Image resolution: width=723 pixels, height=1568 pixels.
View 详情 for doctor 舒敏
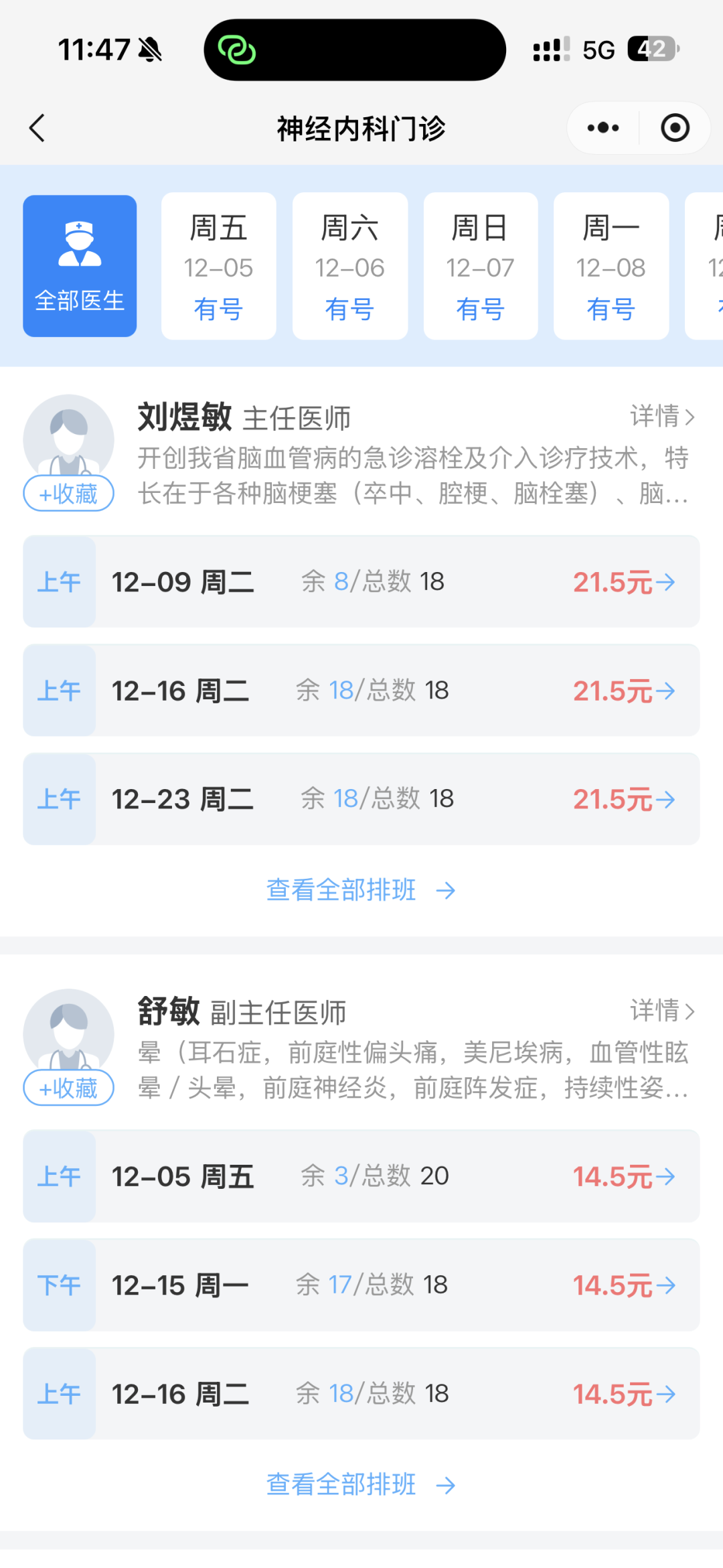[661, 1011]
